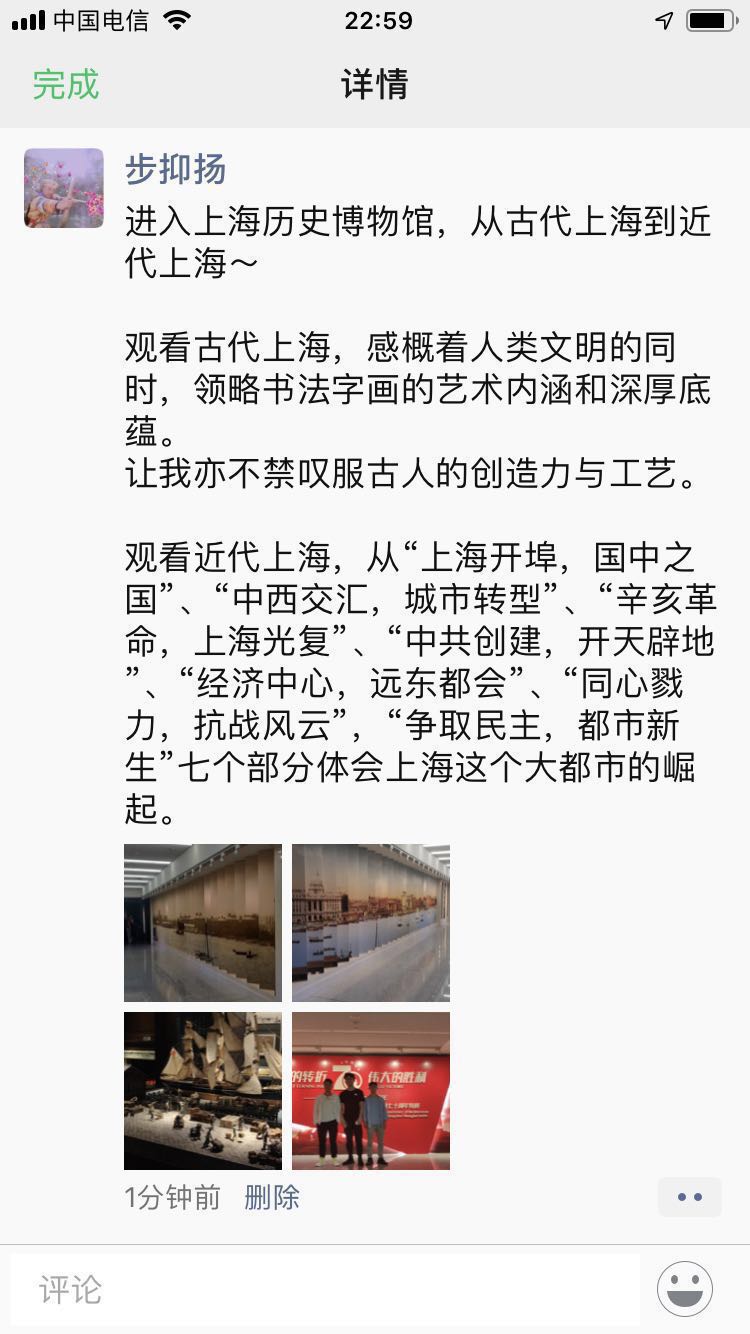The image size is (750, 1334).
Task: Open the emoji picker
Action: point(685,1289)
